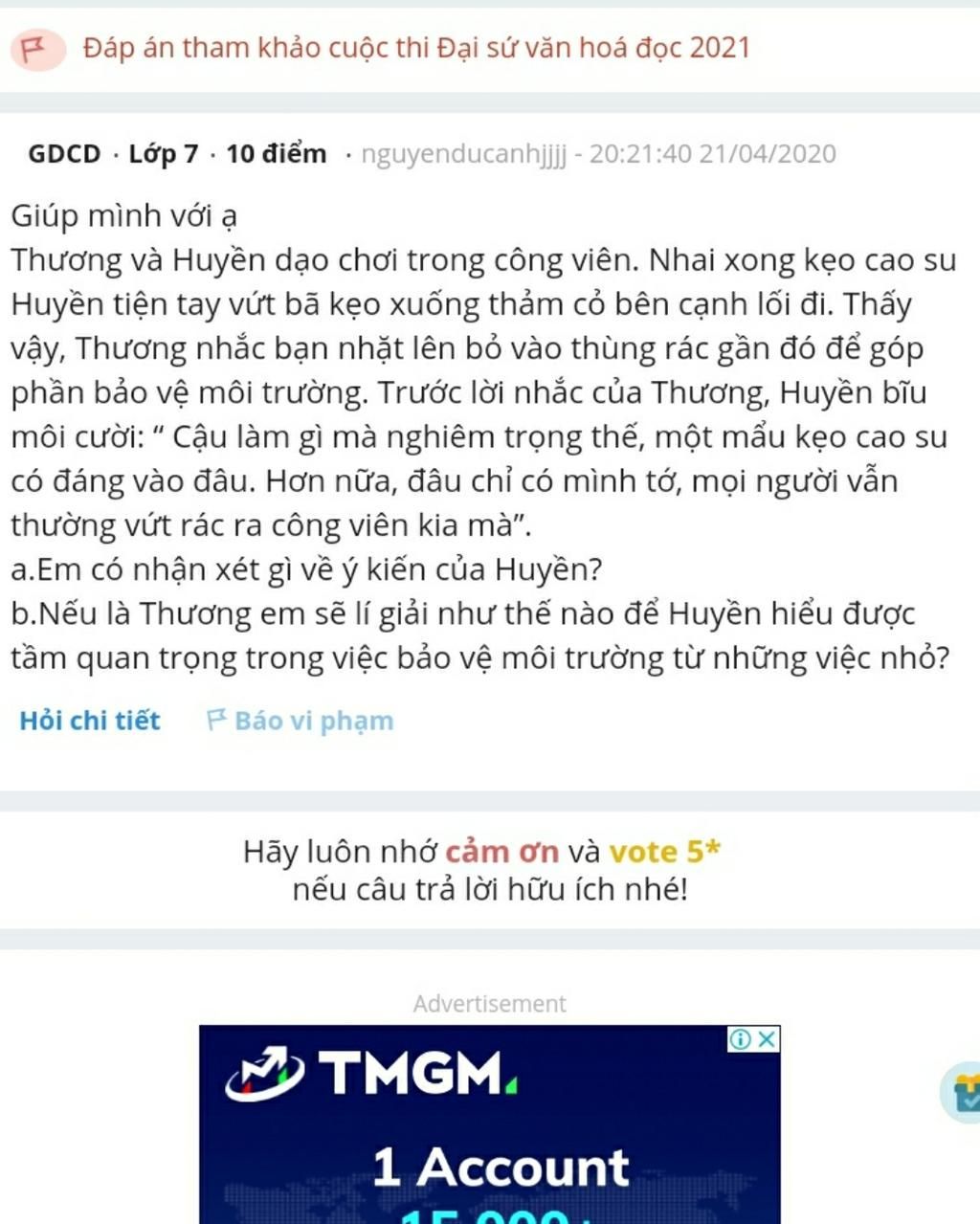
Task: Open the Lớp 7 grade link
Action: click(x=164, y=154)
